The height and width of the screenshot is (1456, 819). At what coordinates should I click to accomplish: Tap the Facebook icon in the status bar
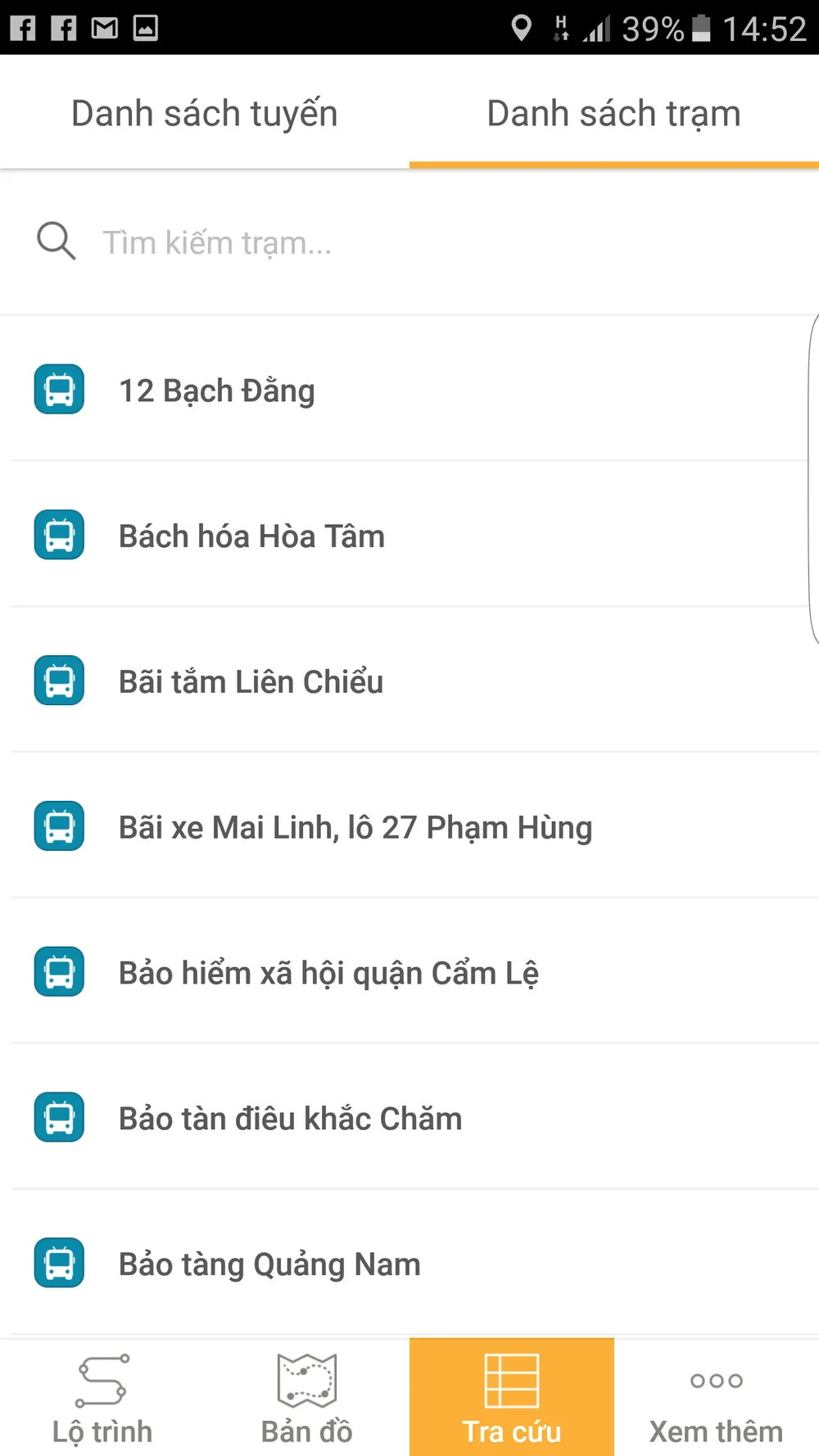[25, 28]
